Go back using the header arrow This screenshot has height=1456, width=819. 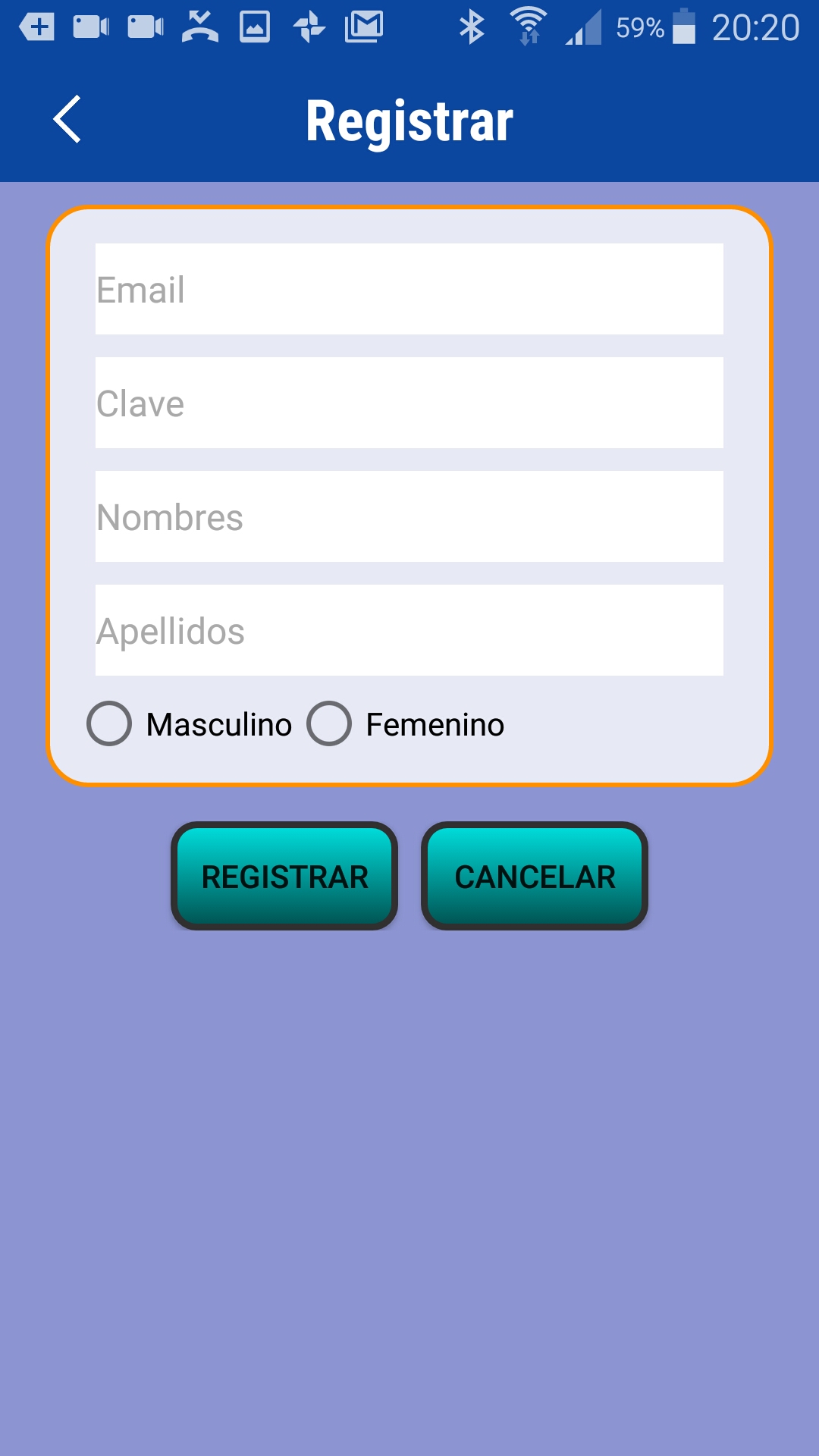click(67, 119)
